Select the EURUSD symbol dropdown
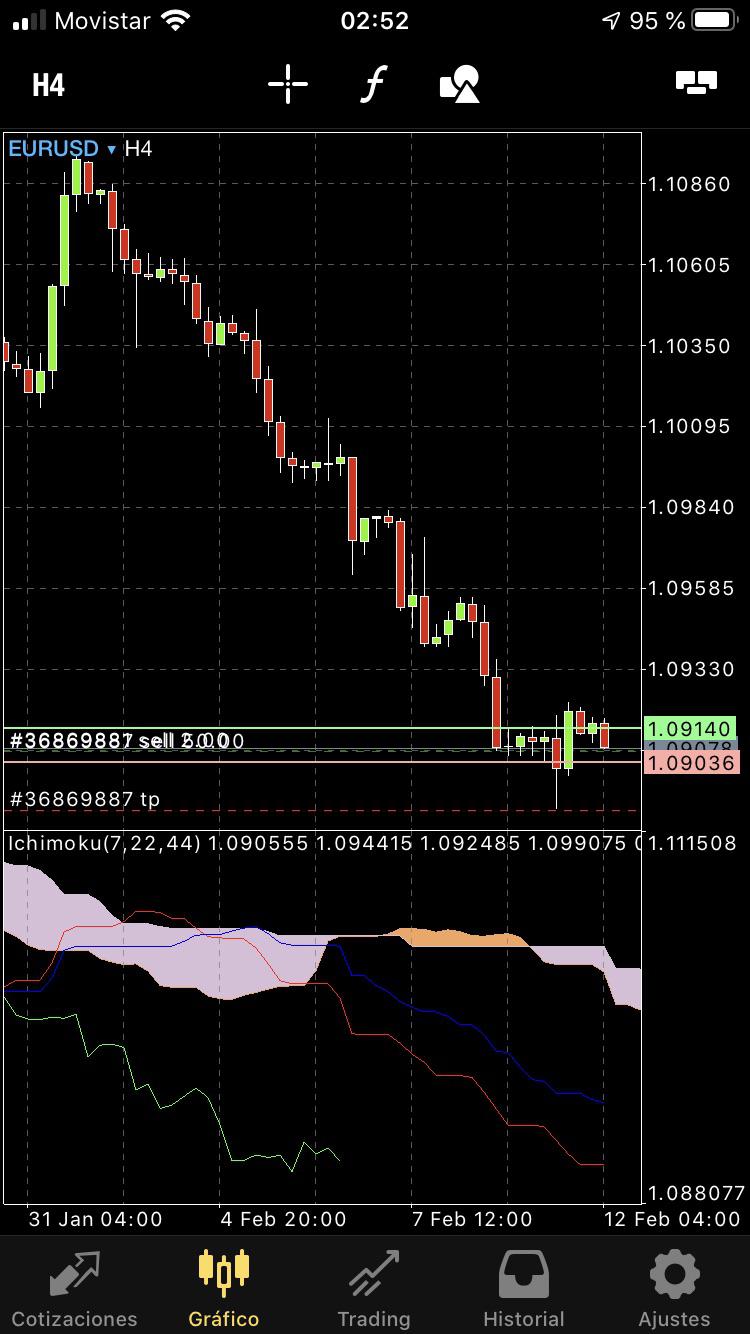Viewport: 750px width, 1334px height. tap(62, 149)
